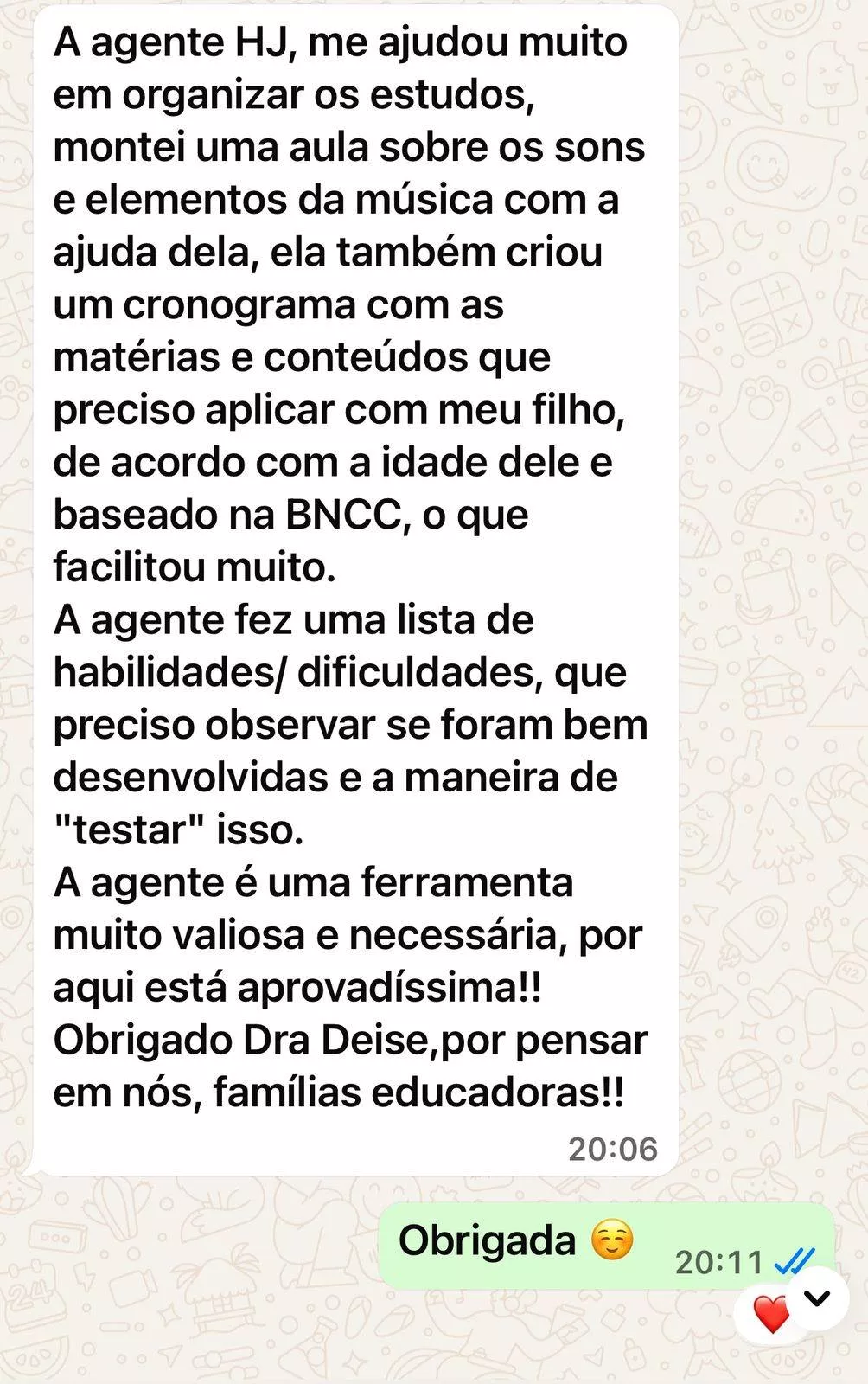Jump to latest messages with down chevron
Image resolution: width=868 pixels, height=1384 pixels.
817,1297
